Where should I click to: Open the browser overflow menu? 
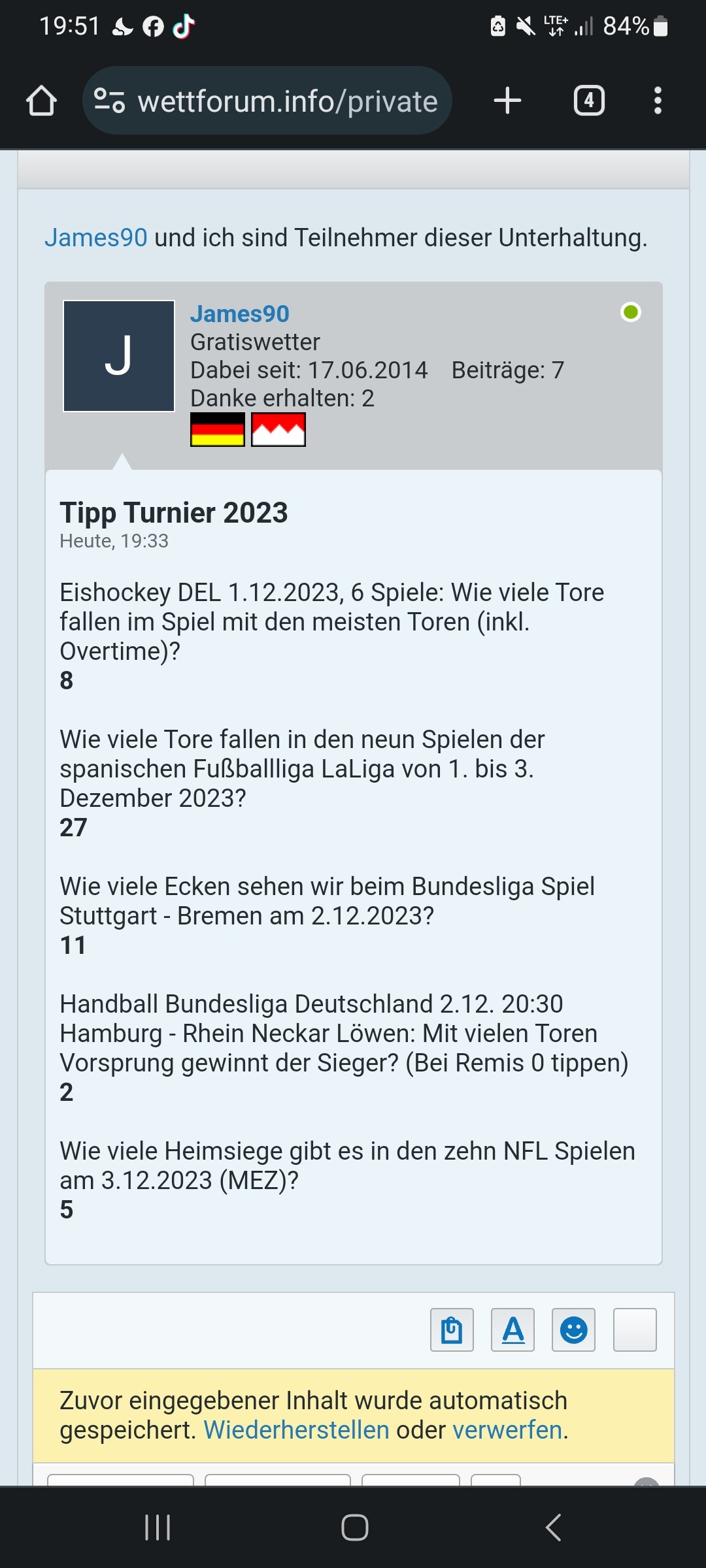658,101
